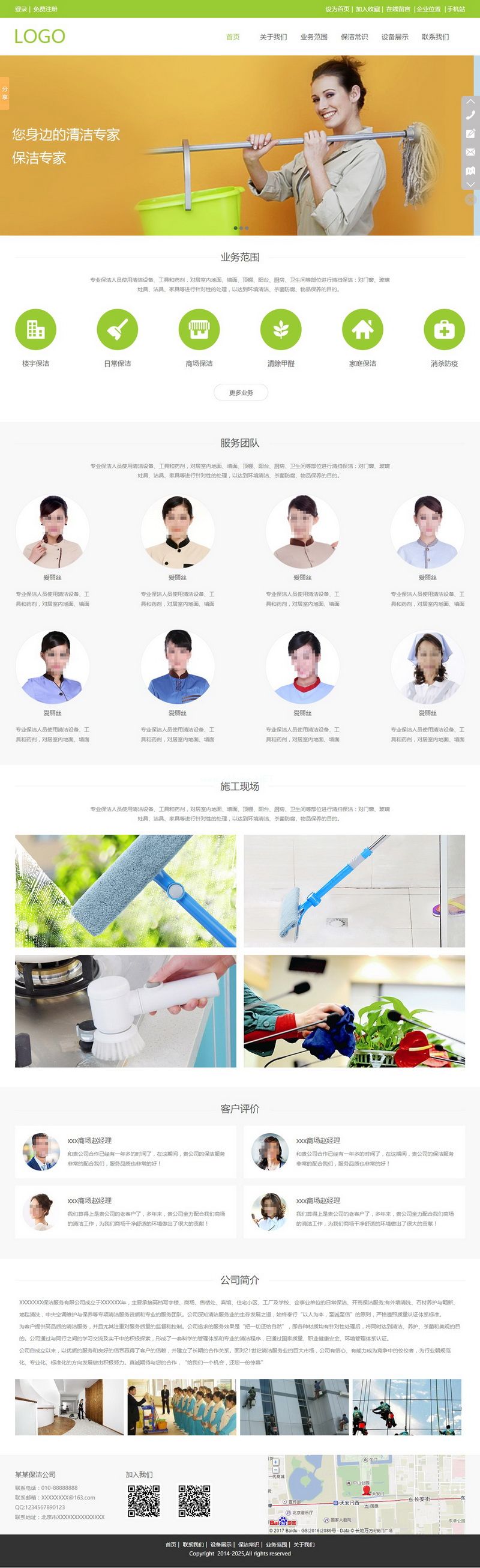This screenshot has width=480, height=1568.
Task: Select 设为首页 in the top bar
Action: 337,9
